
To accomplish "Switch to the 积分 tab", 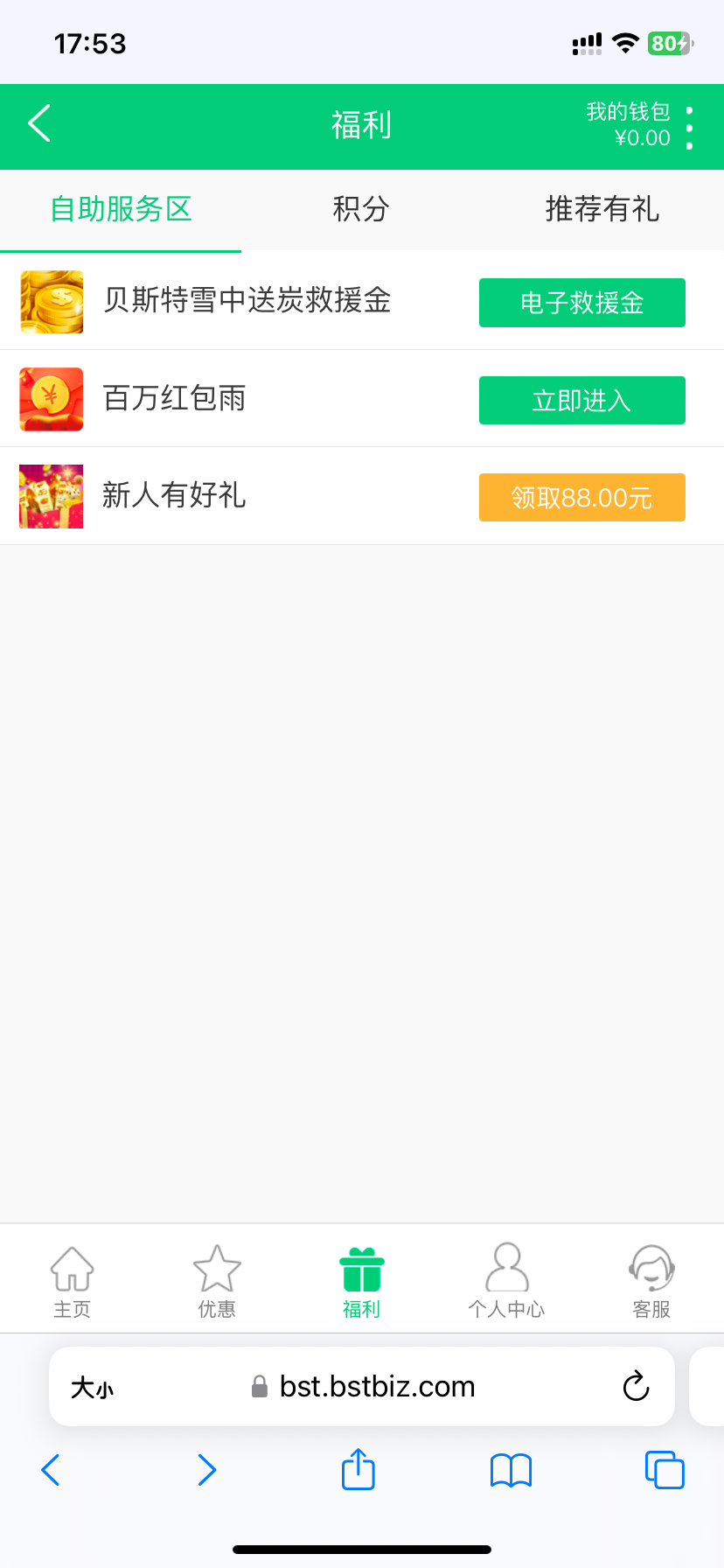I will click(x=361, y=209).
